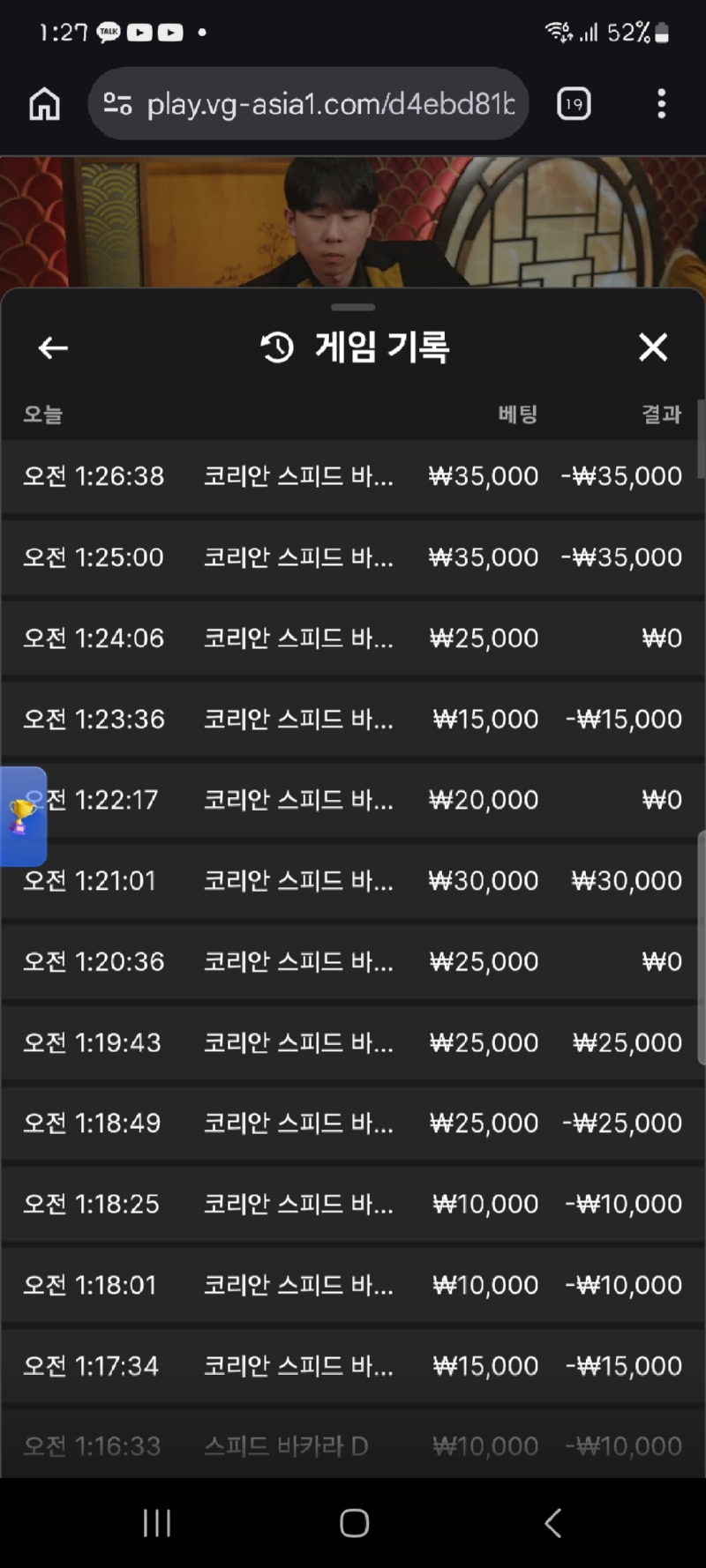The height and width of the screenshot is (1568, 706).
Task: Go back from game history panel
Action: 53,347
